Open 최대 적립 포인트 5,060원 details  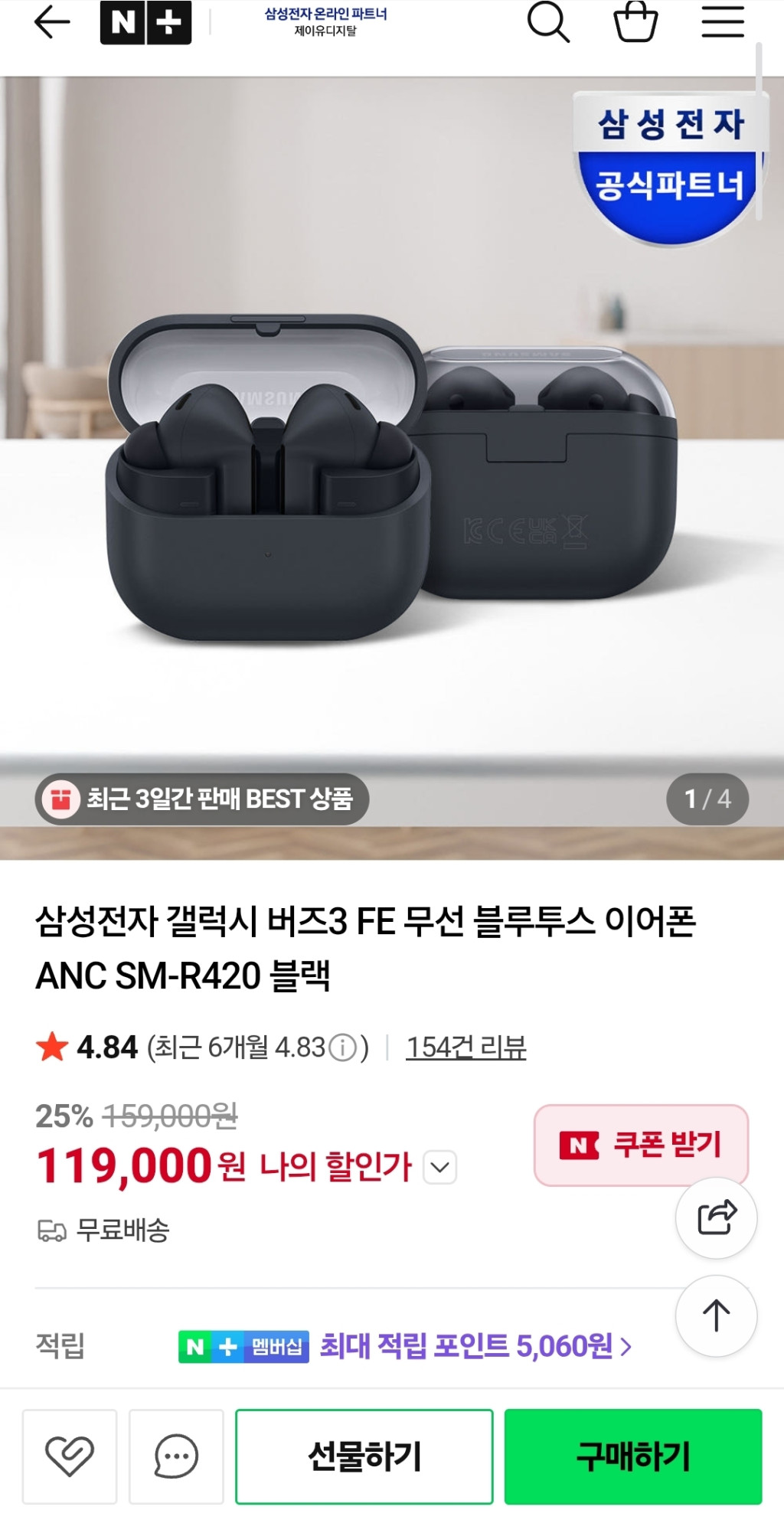click(475, 1345)
